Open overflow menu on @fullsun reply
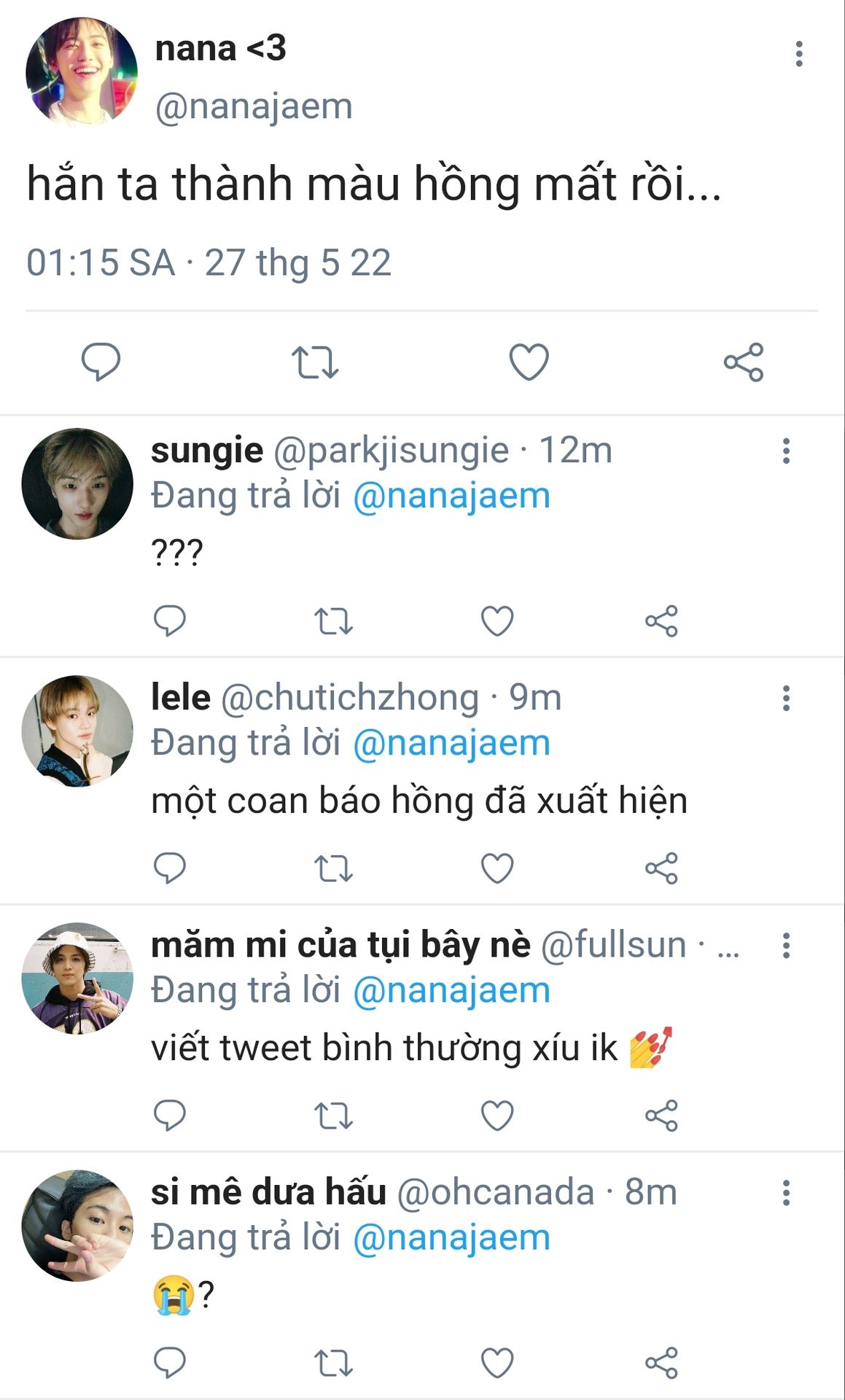This screenshot has height=1400, width=845. [x=786, y=946]
